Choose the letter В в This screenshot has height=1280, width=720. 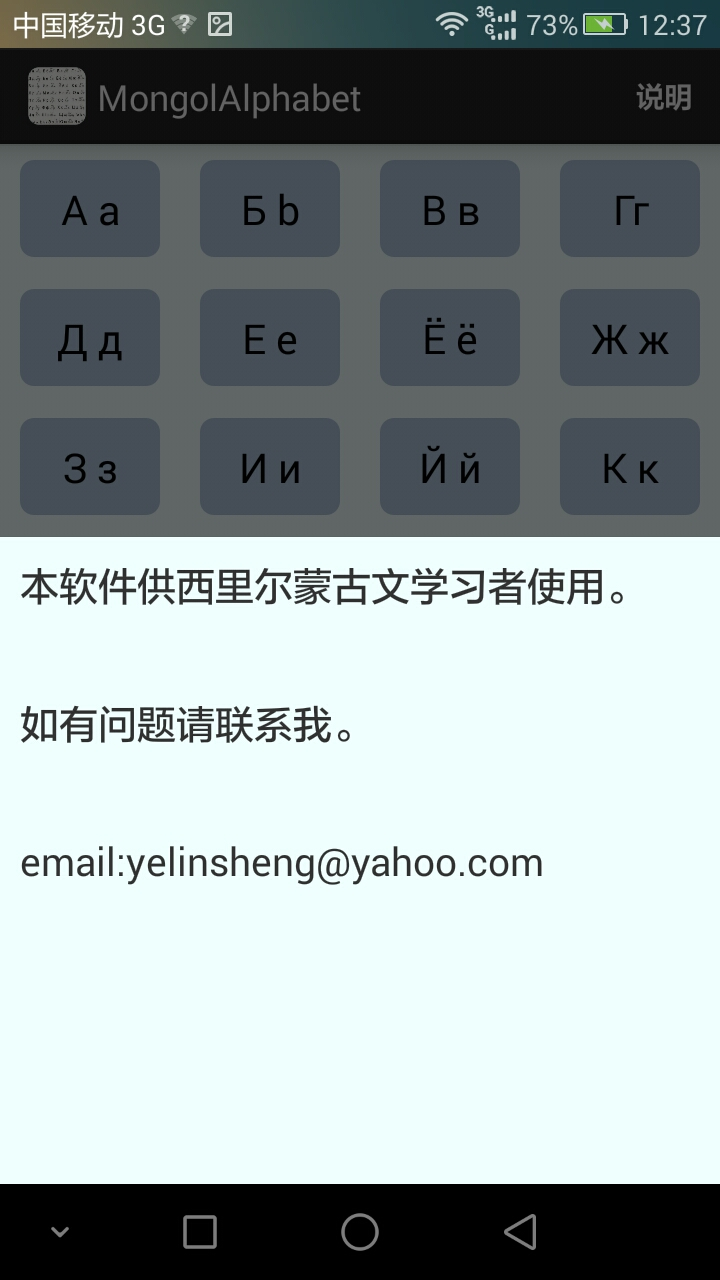tap(450, 209)
